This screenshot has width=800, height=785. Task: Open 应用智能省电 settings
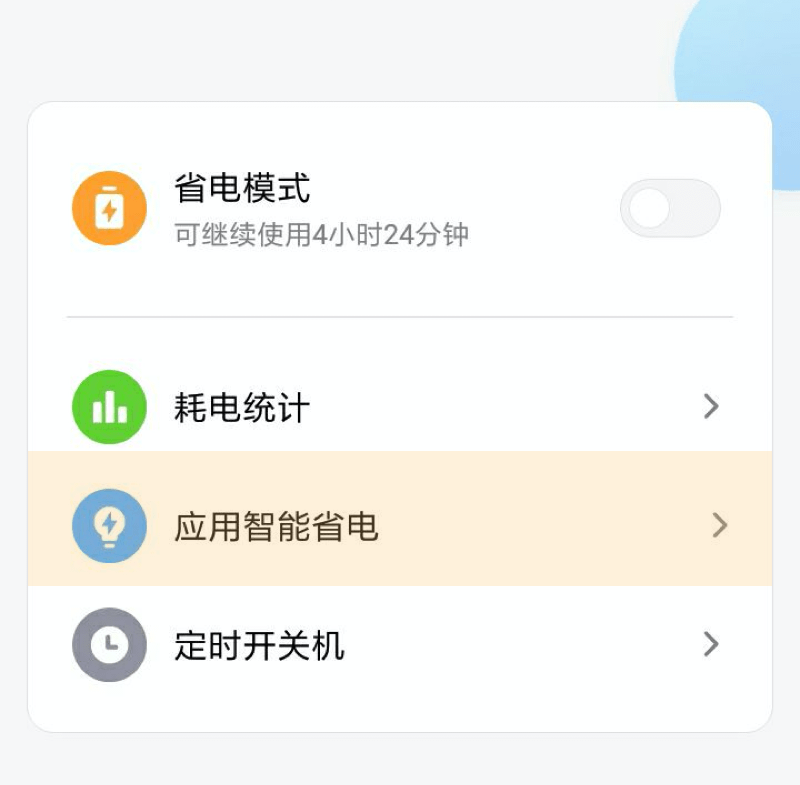[400, 525]
